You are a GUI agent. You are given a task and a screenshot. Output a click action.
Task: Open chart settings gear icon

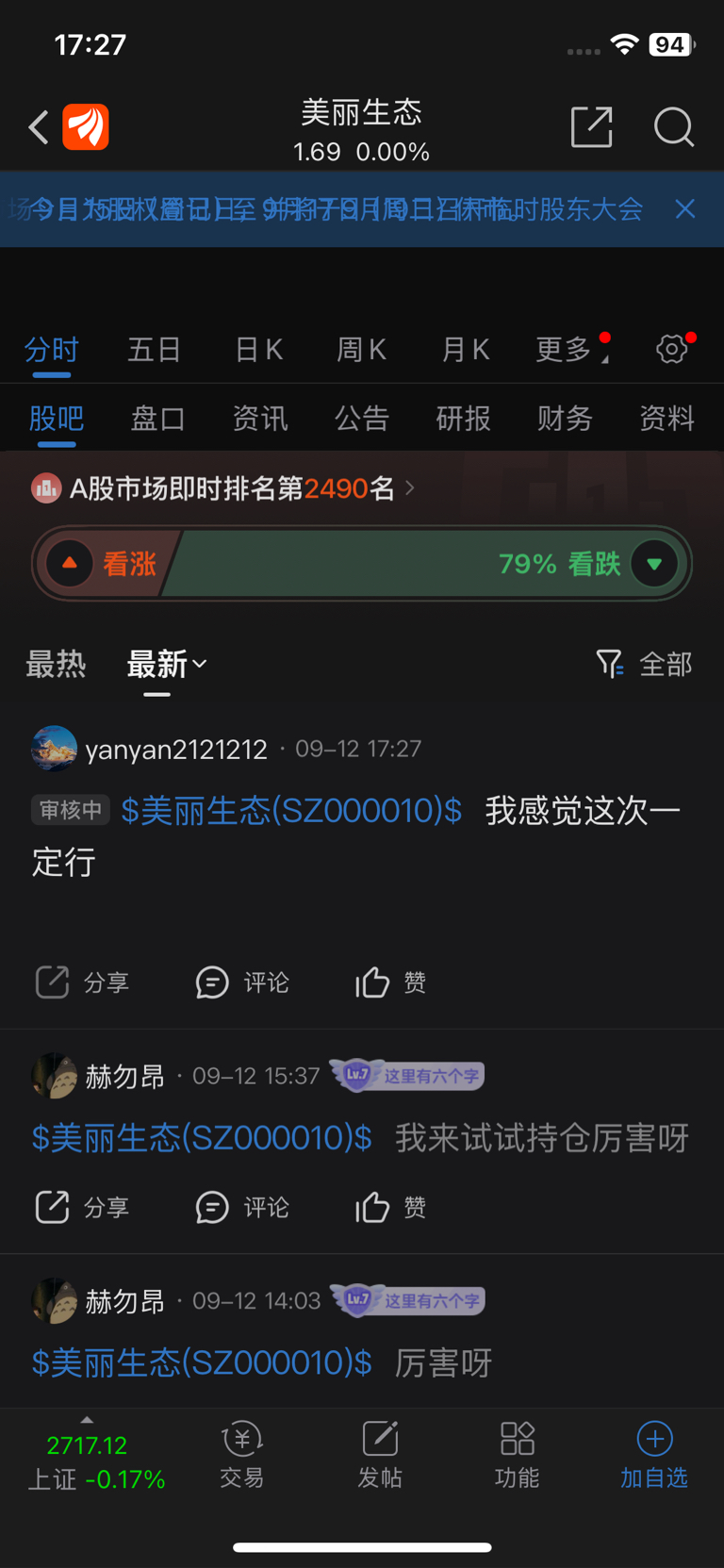(671, 350)
